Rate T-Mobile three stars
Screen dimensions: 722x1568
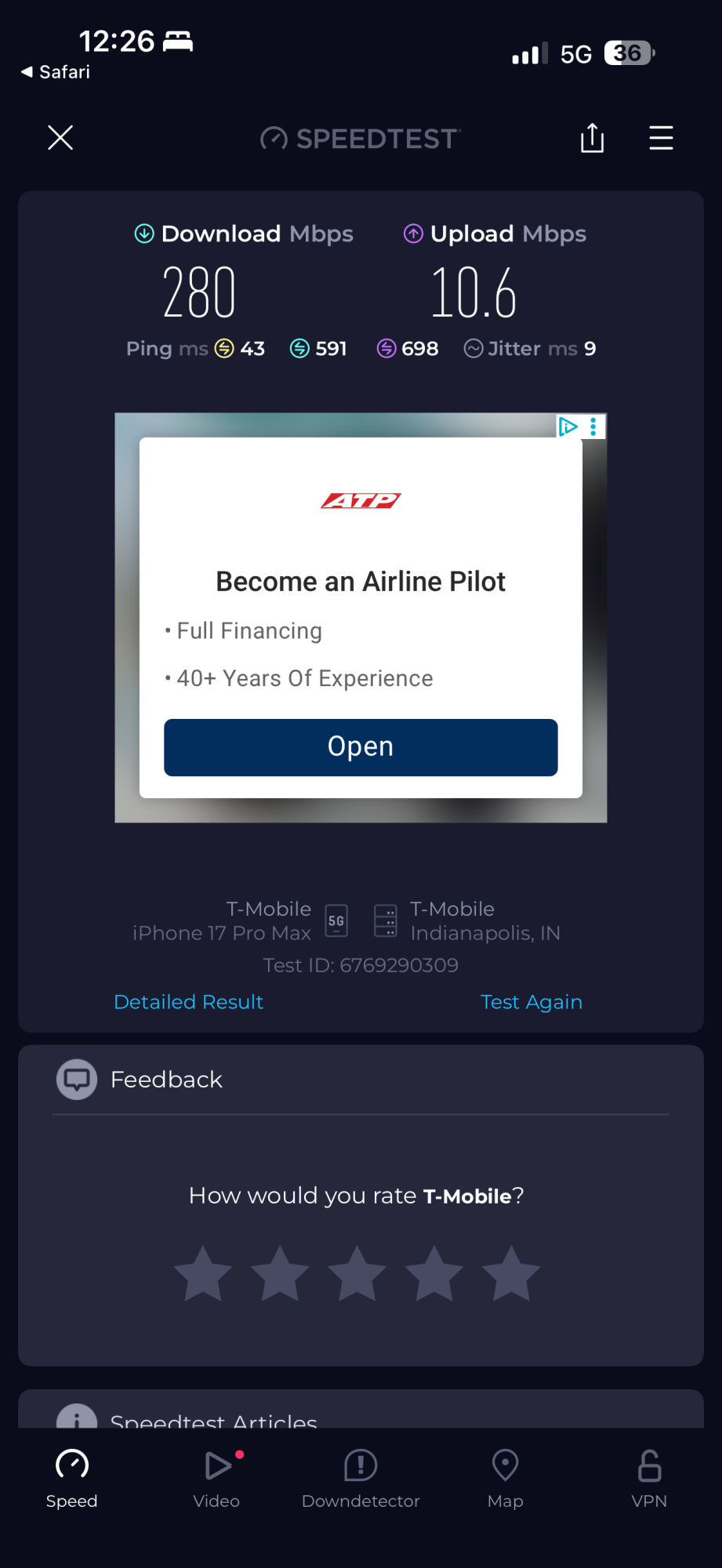357,1273
